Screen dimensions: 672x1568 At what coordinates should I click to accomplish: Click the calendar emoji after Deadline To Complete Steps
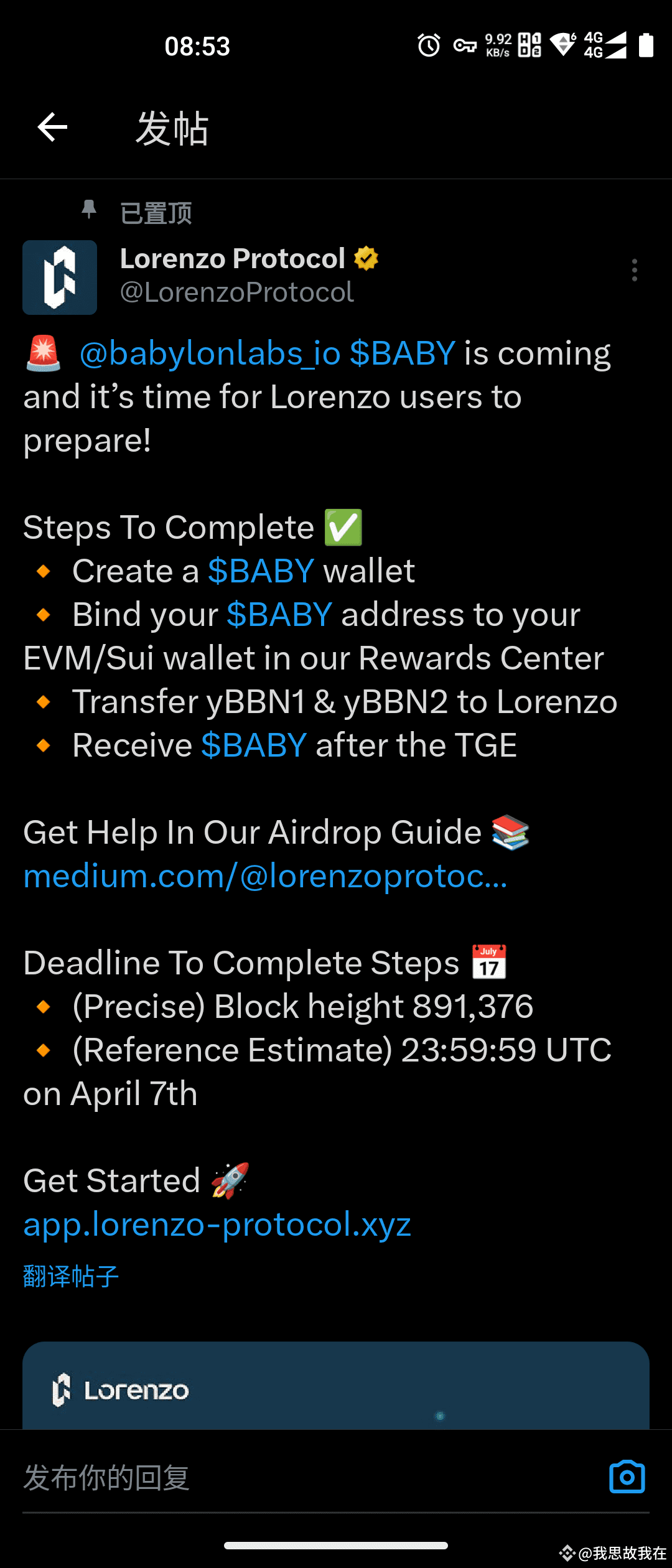pyautogui.click(x=488, y=962)
